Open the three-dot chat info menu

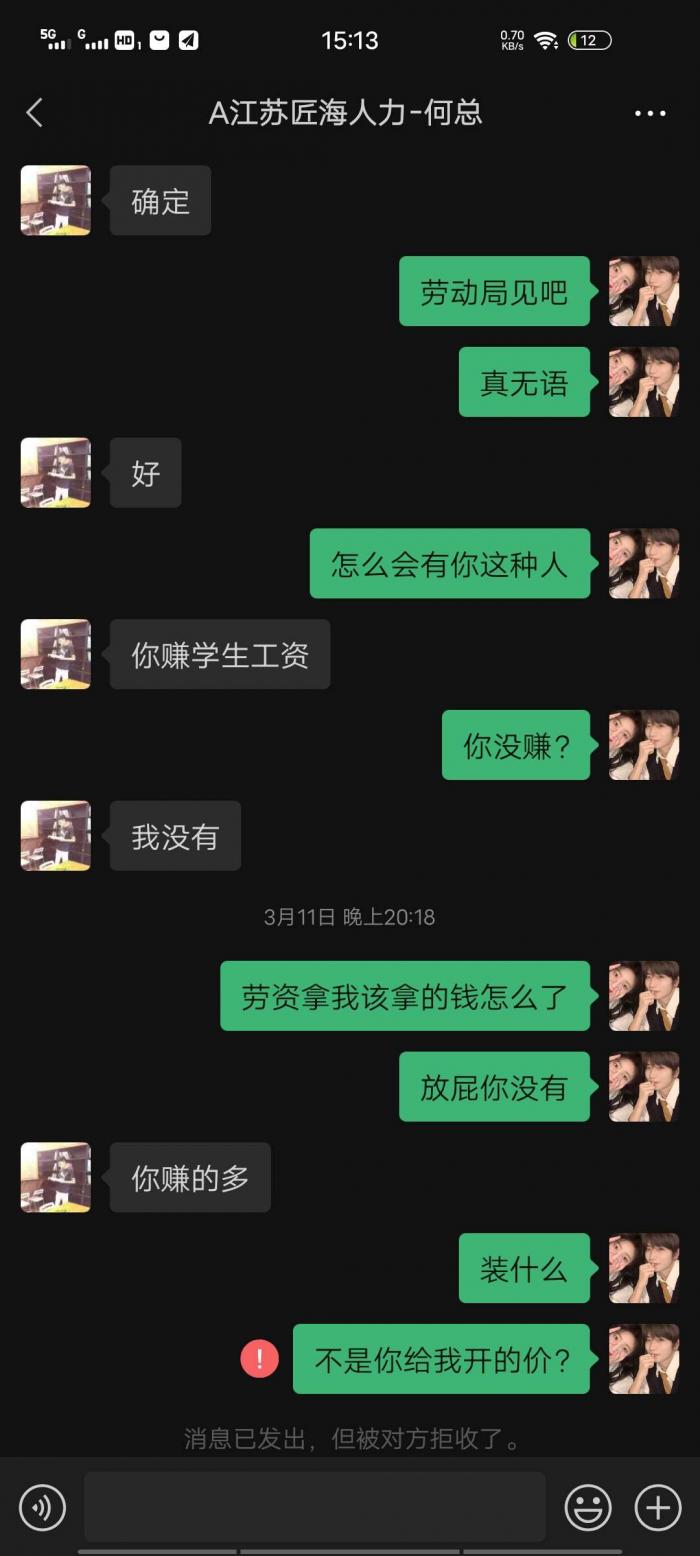650,113
